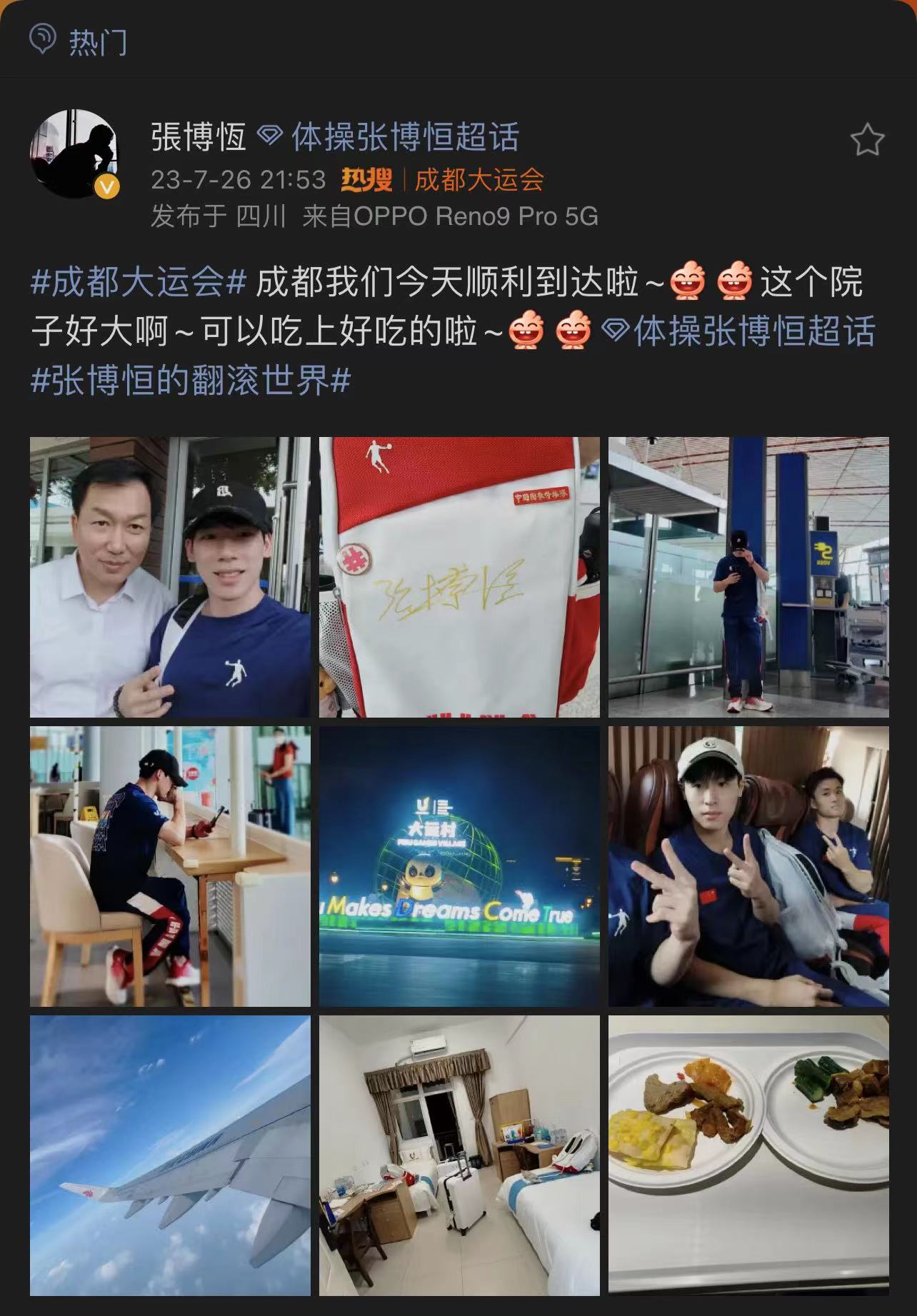This screenshot has width=917, height=1316.
Task: View the signed backpack photo
Action: 459,577
